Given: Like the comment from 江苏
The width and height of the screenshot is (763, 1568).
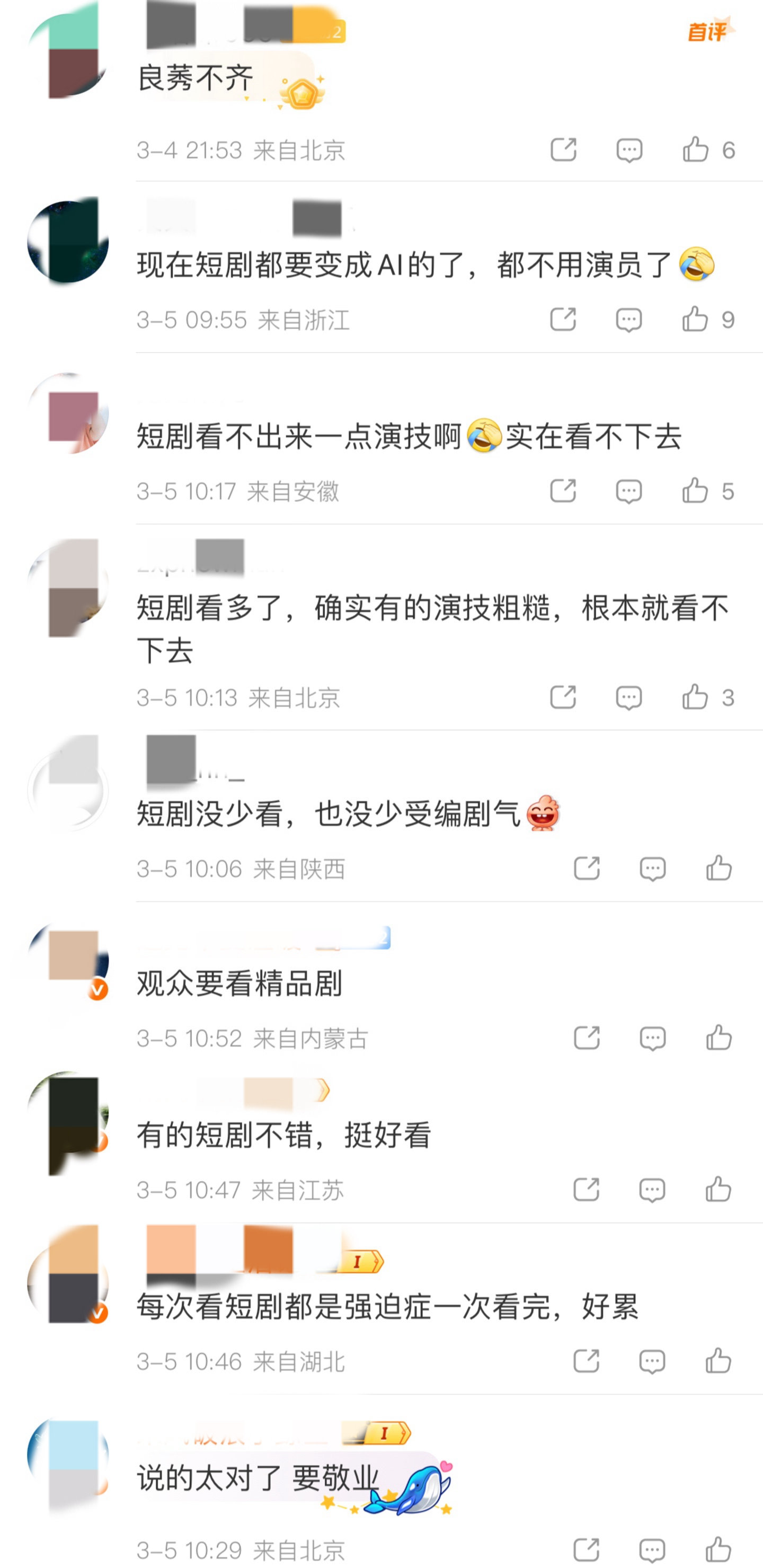Looking at the screenshot, I should coord(718,1190).
